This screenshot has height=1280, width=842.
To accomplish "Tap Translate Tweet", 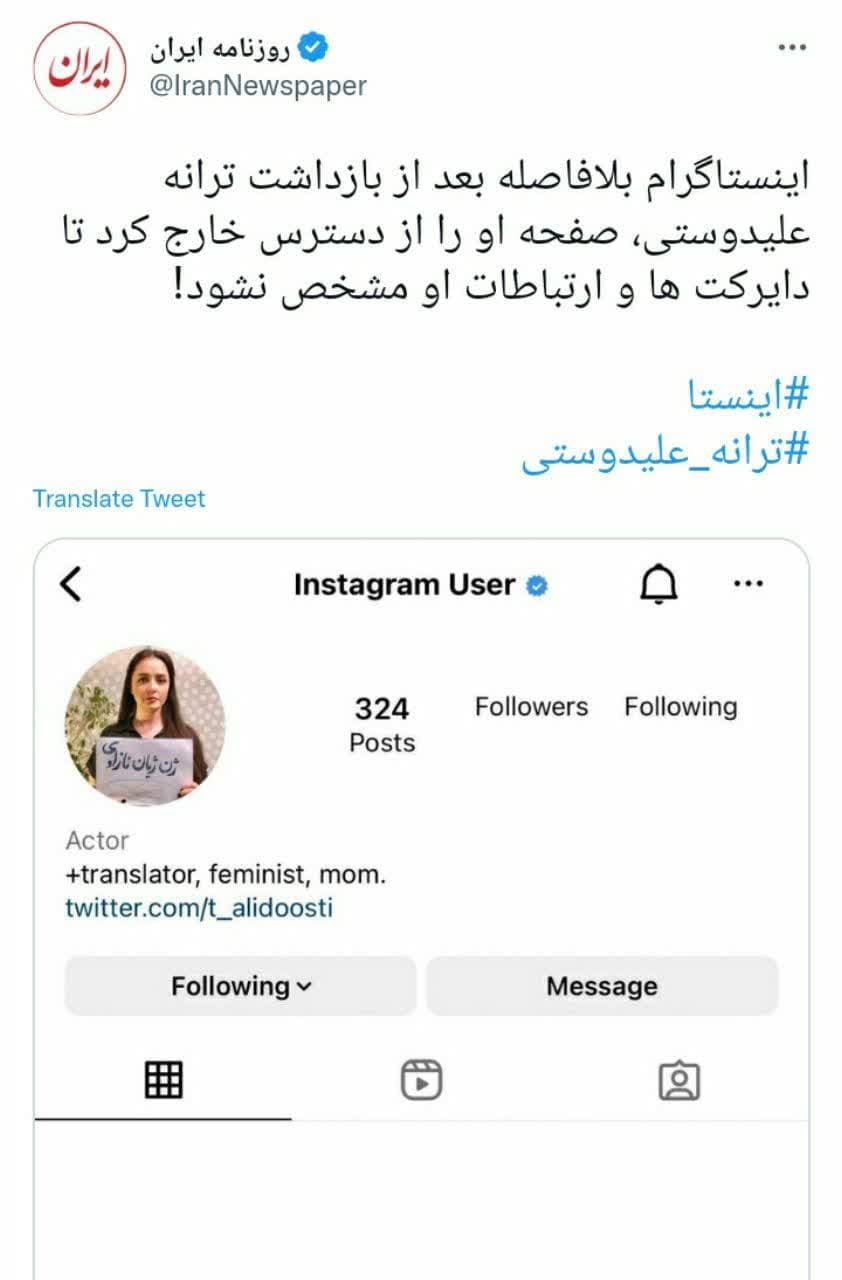I will click(x=119, y=499).
